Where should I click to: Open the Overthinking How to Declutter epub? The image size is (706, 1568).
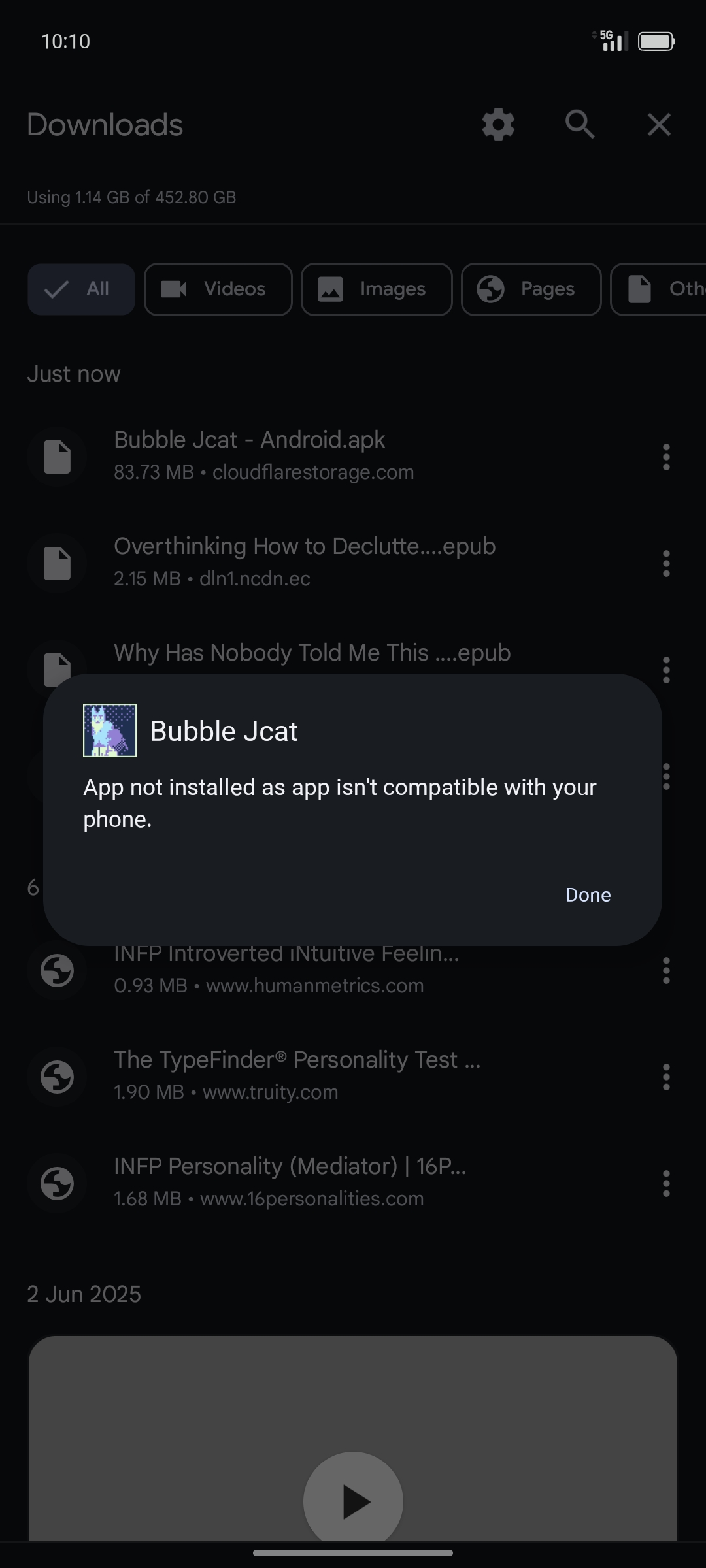(x=327, y=563)
